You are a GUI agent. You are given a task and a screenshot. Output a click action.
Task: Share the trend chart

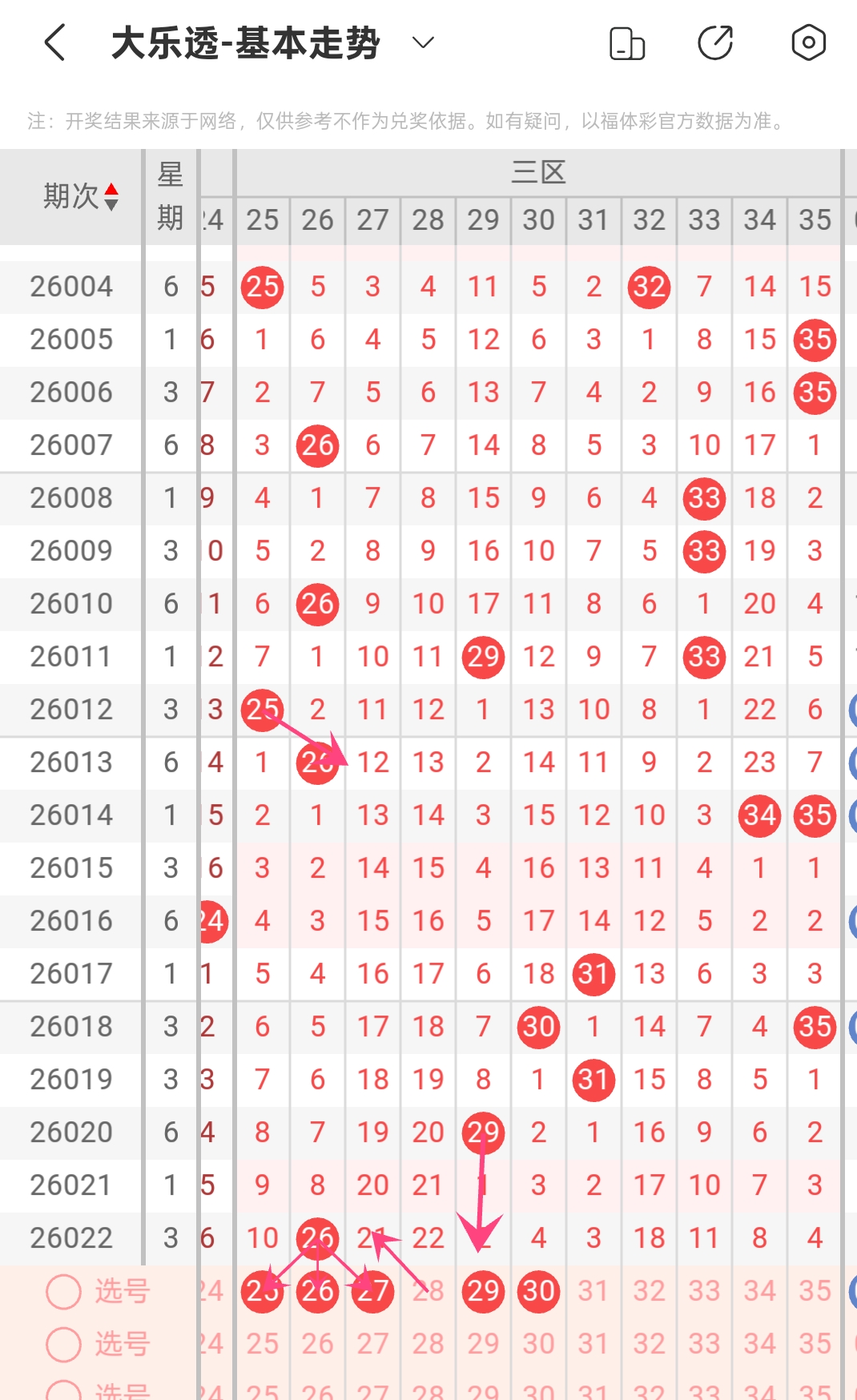click(x=715, y=43)
